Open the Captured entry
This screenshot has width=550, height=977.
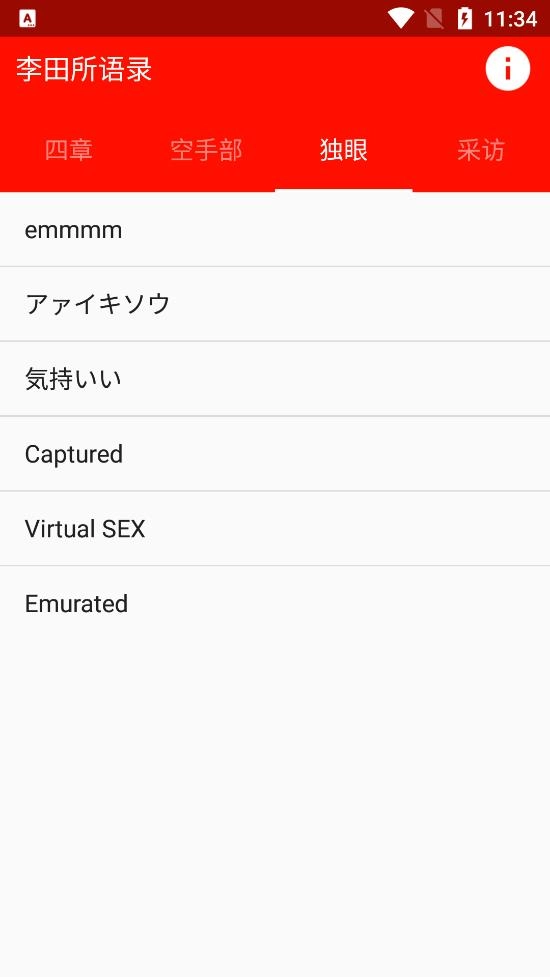(275, 454)
